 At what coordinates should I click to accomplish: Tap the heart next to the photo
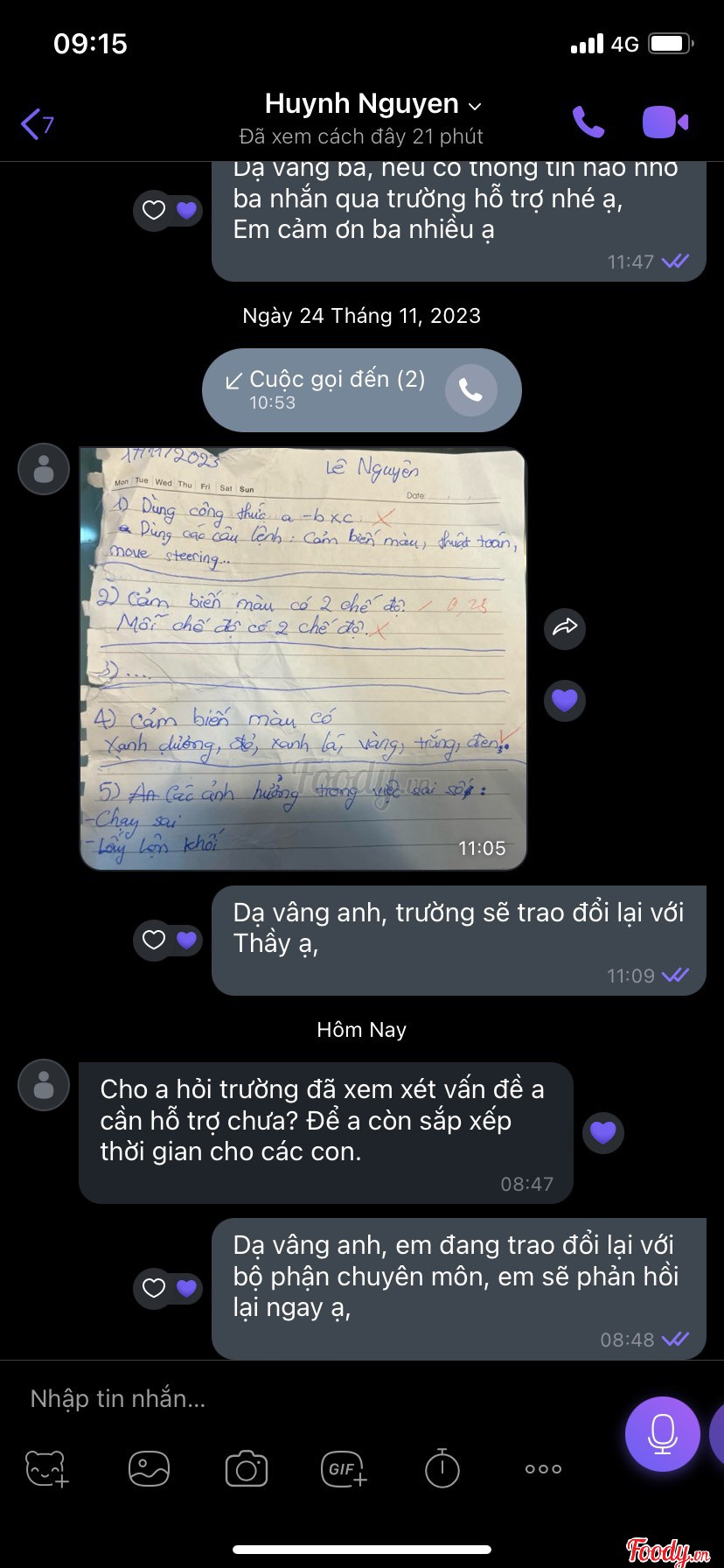tap(565, 700)
